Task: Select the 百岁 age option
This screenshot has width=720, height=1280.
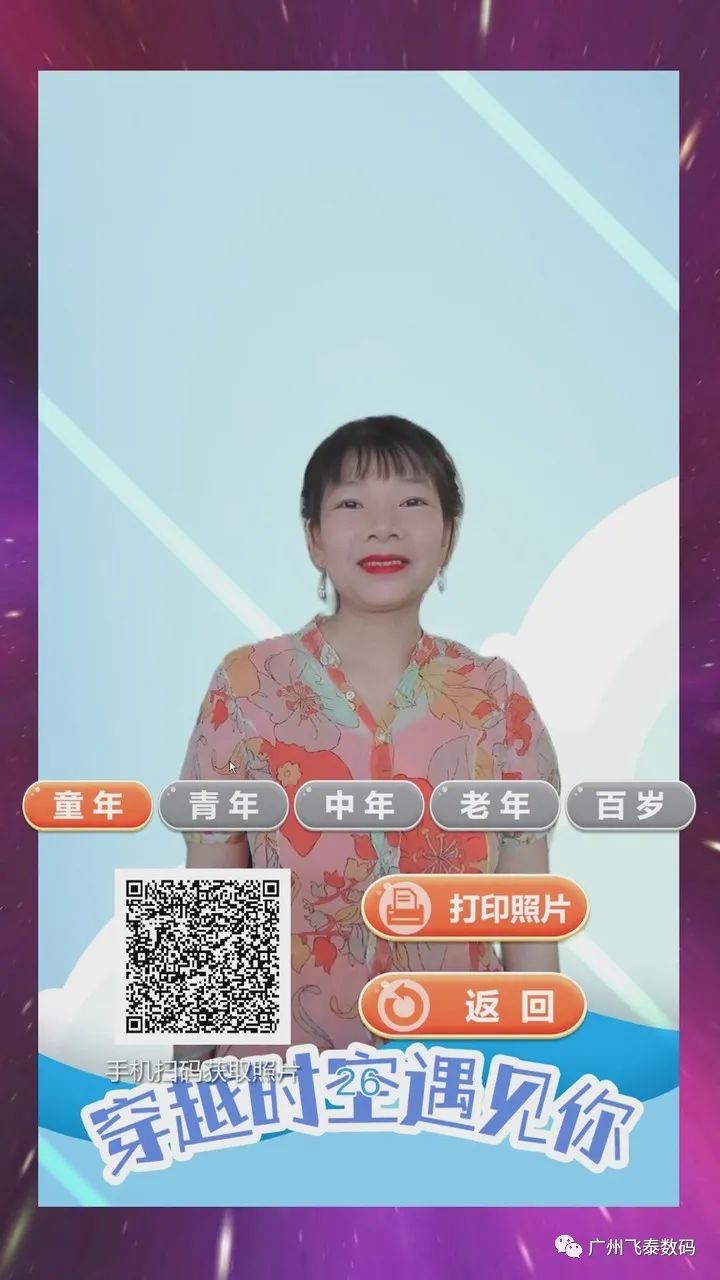Action: (x=630, y=806)
